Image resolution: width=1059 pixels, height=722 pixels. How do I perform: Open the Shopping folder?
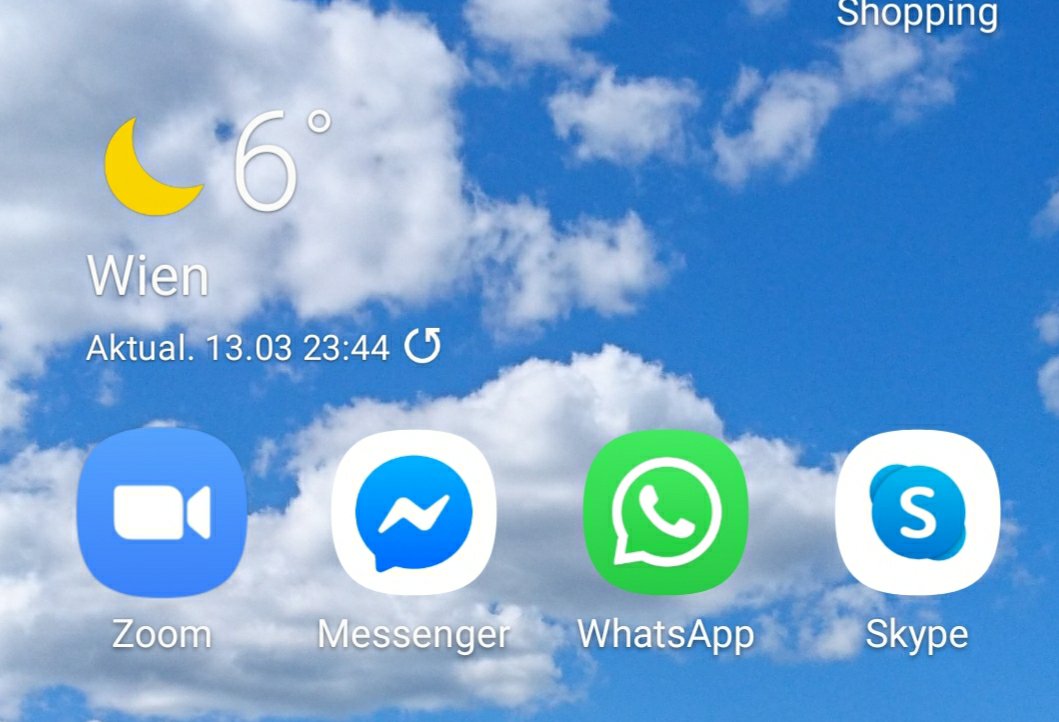[917, 14]
